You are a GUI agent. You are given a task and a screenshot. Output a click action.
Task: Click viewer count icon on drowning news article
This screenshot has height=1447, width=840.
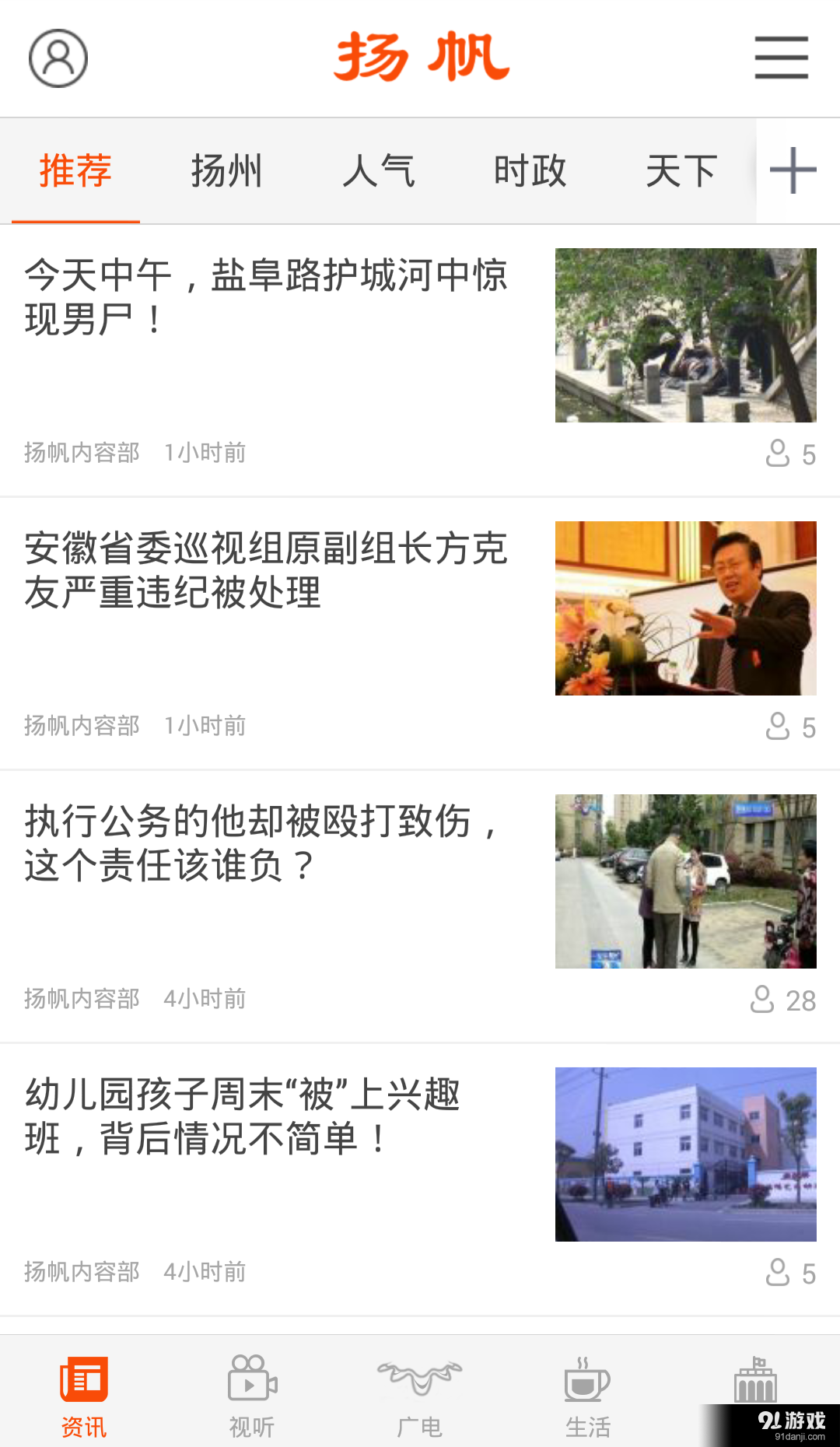click(x=777, y=453)
